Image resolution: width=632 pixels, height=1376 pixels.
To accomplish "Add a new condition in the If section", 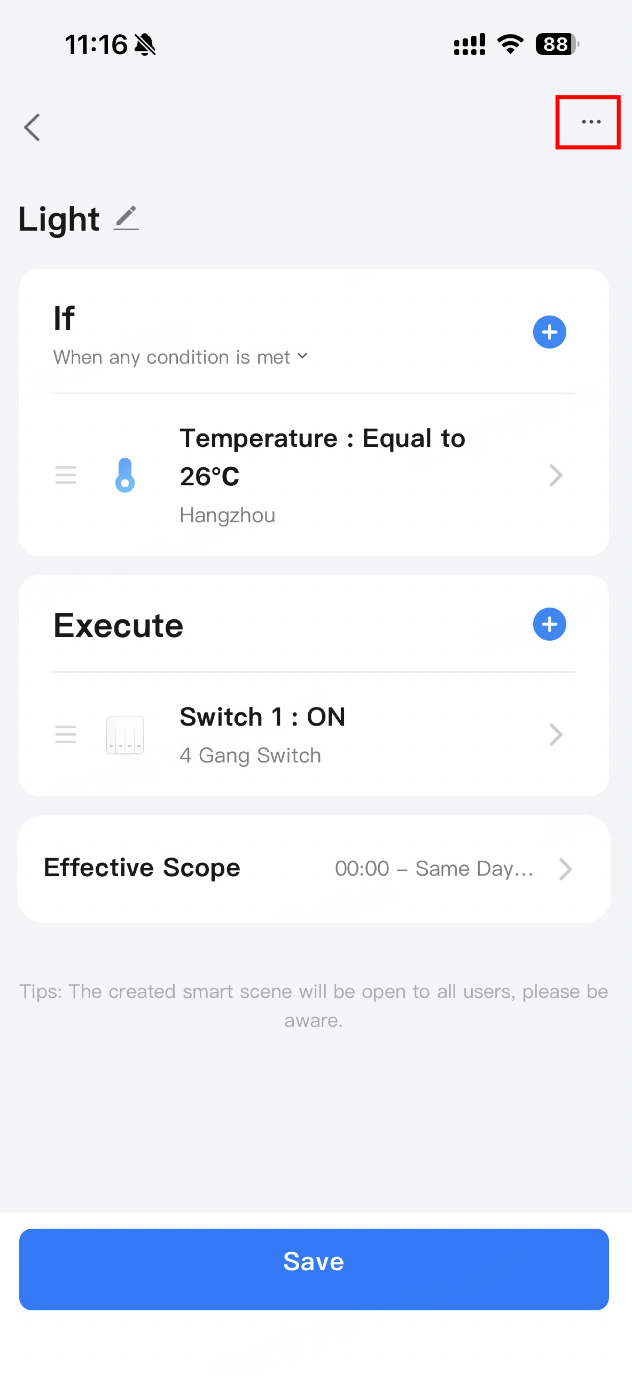I will [x=549, y=332].
